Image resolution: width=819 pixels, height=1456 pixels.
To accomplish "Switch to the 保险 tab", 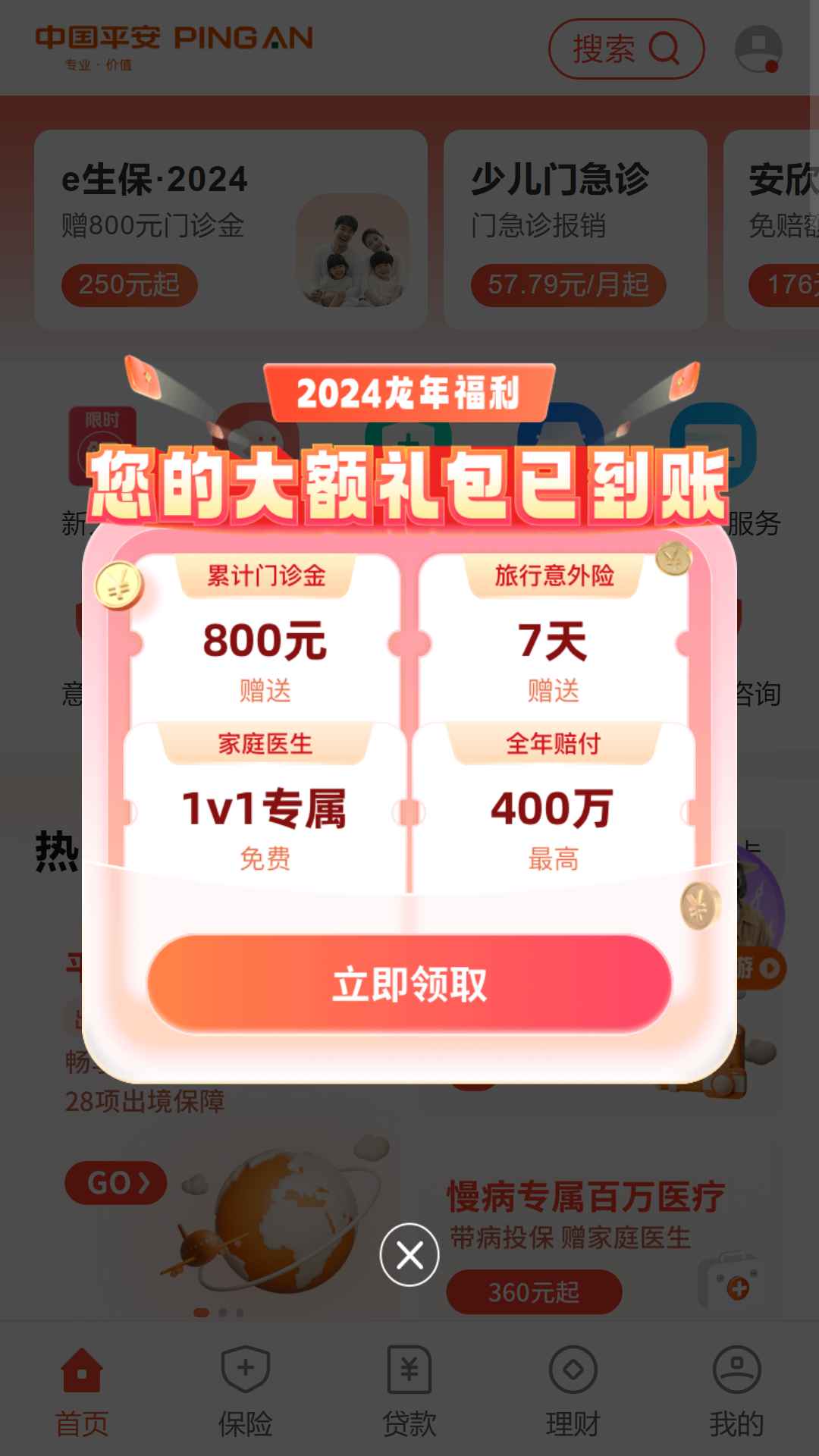I will coord(246,1392).
